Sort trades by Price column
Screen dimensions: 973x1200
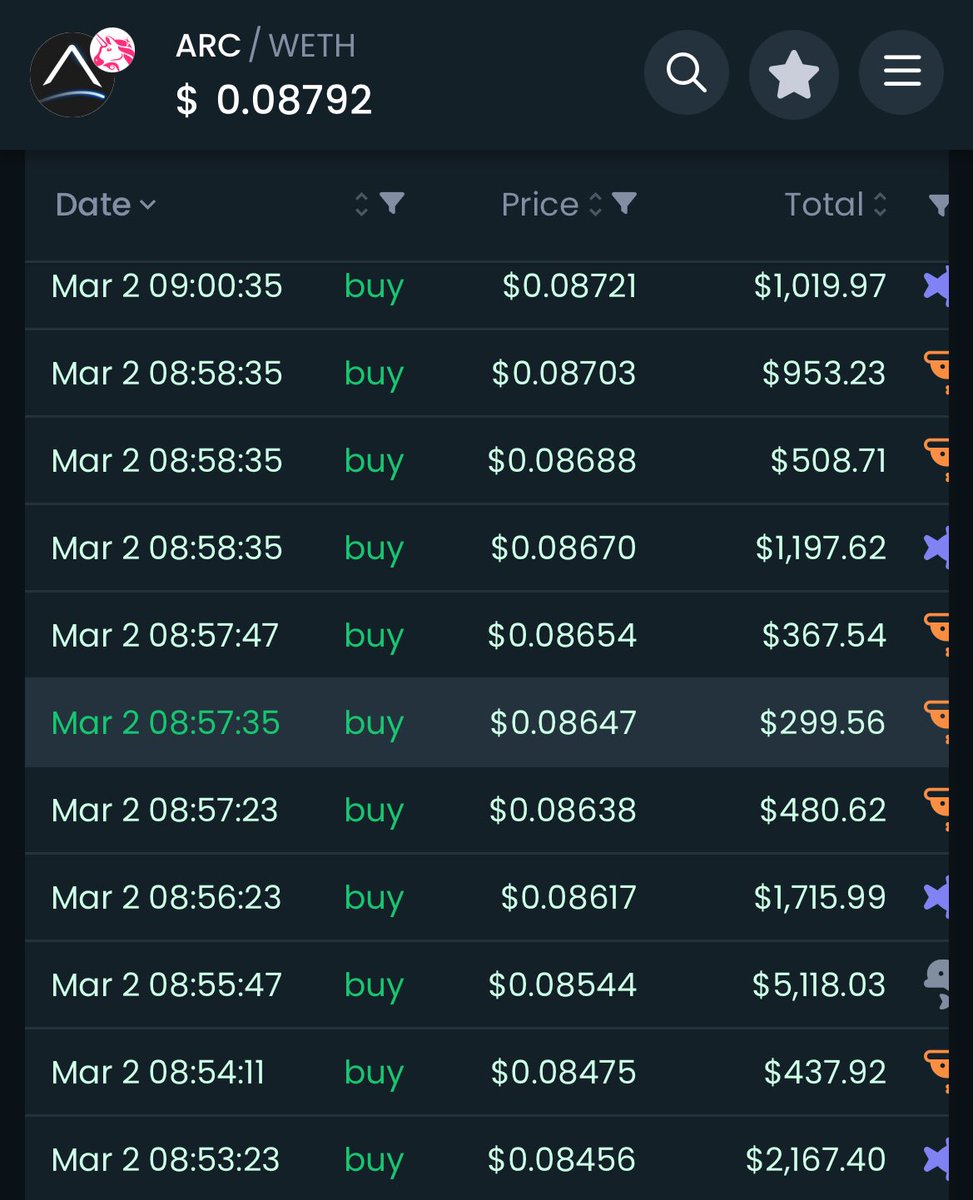pyautogui.click(x=552, y=205)
